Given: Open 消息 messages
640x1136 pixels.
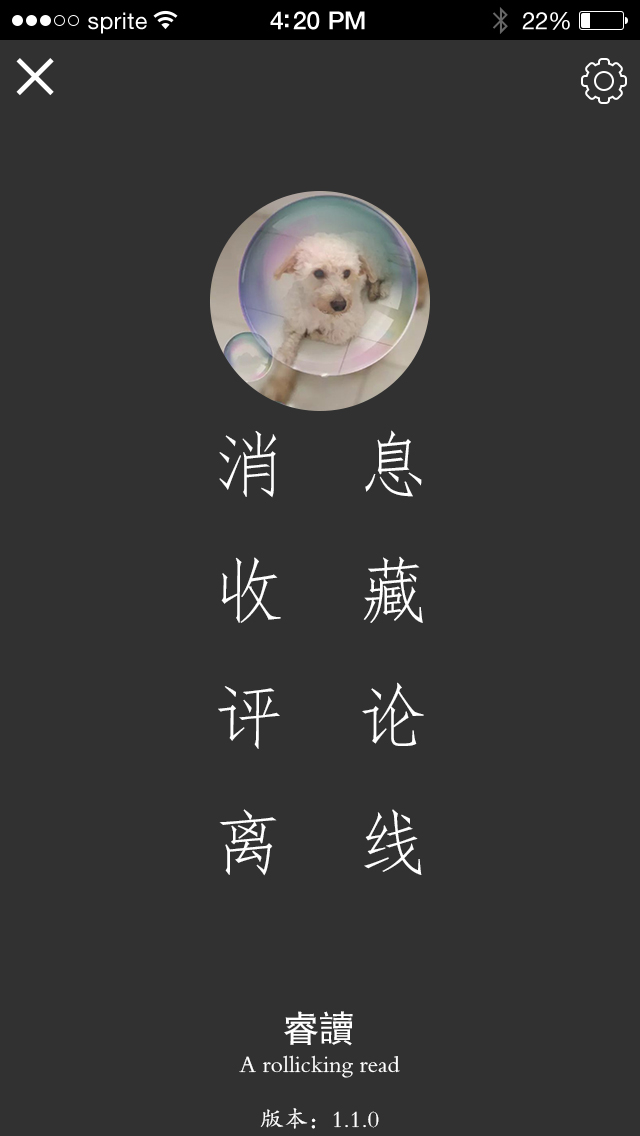Looking at the screenshot, I should [320, 467].
